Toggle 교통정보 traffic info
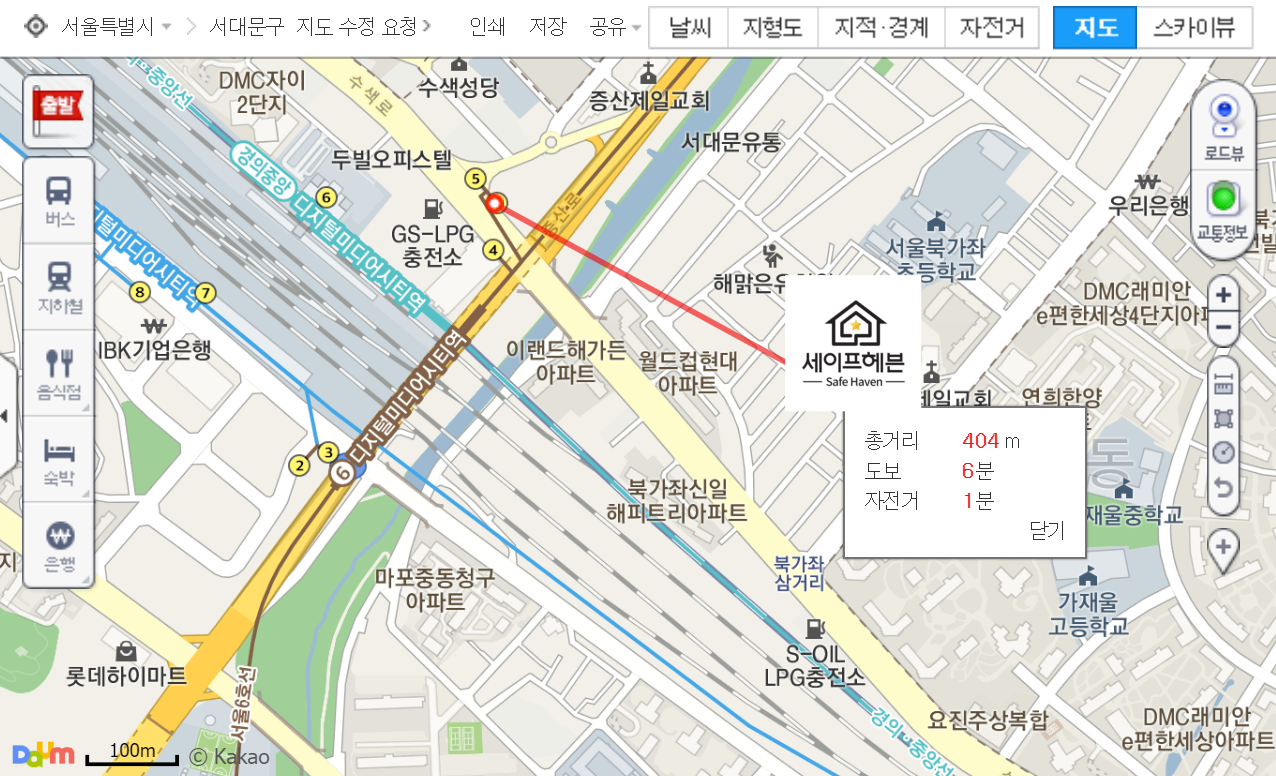1276x776 pixels. coord(1223,210)
